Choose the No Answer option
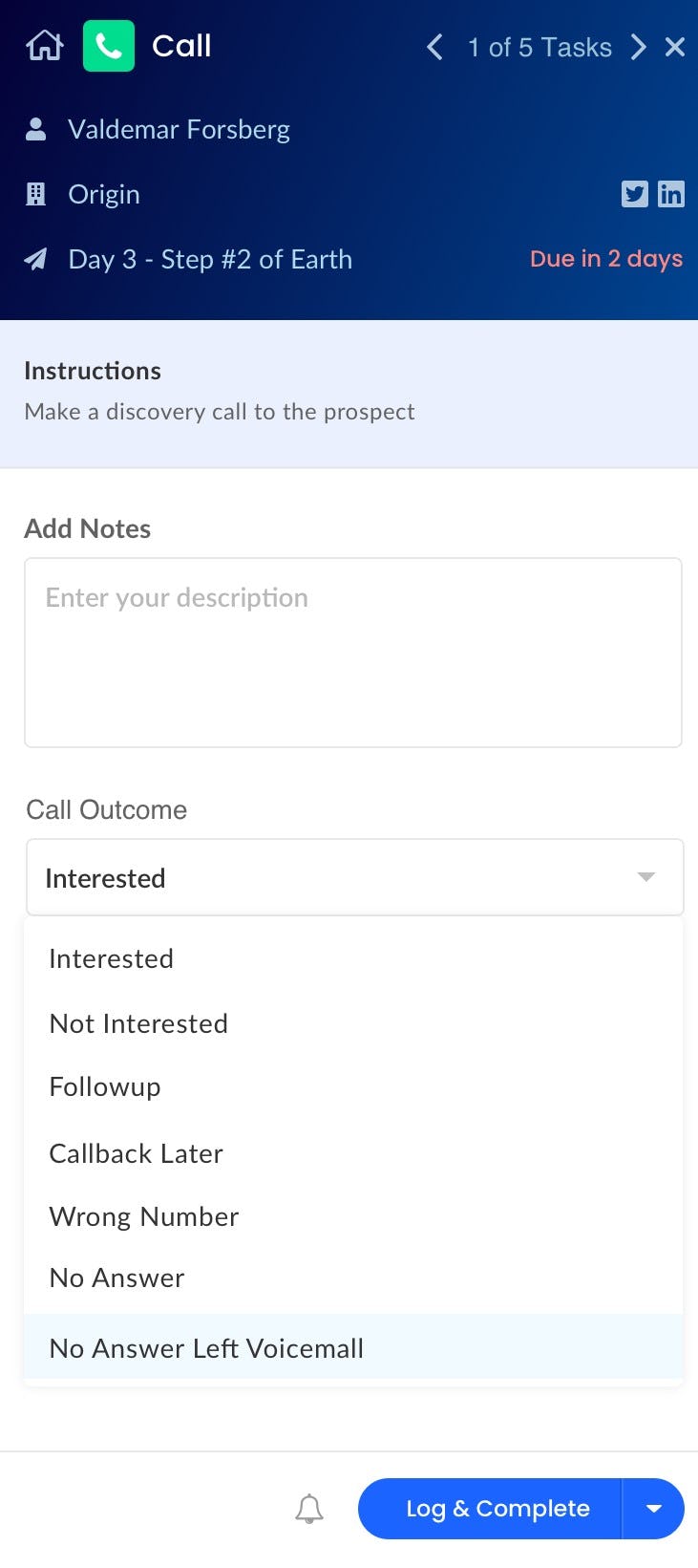 click(x=117, y=1278)
